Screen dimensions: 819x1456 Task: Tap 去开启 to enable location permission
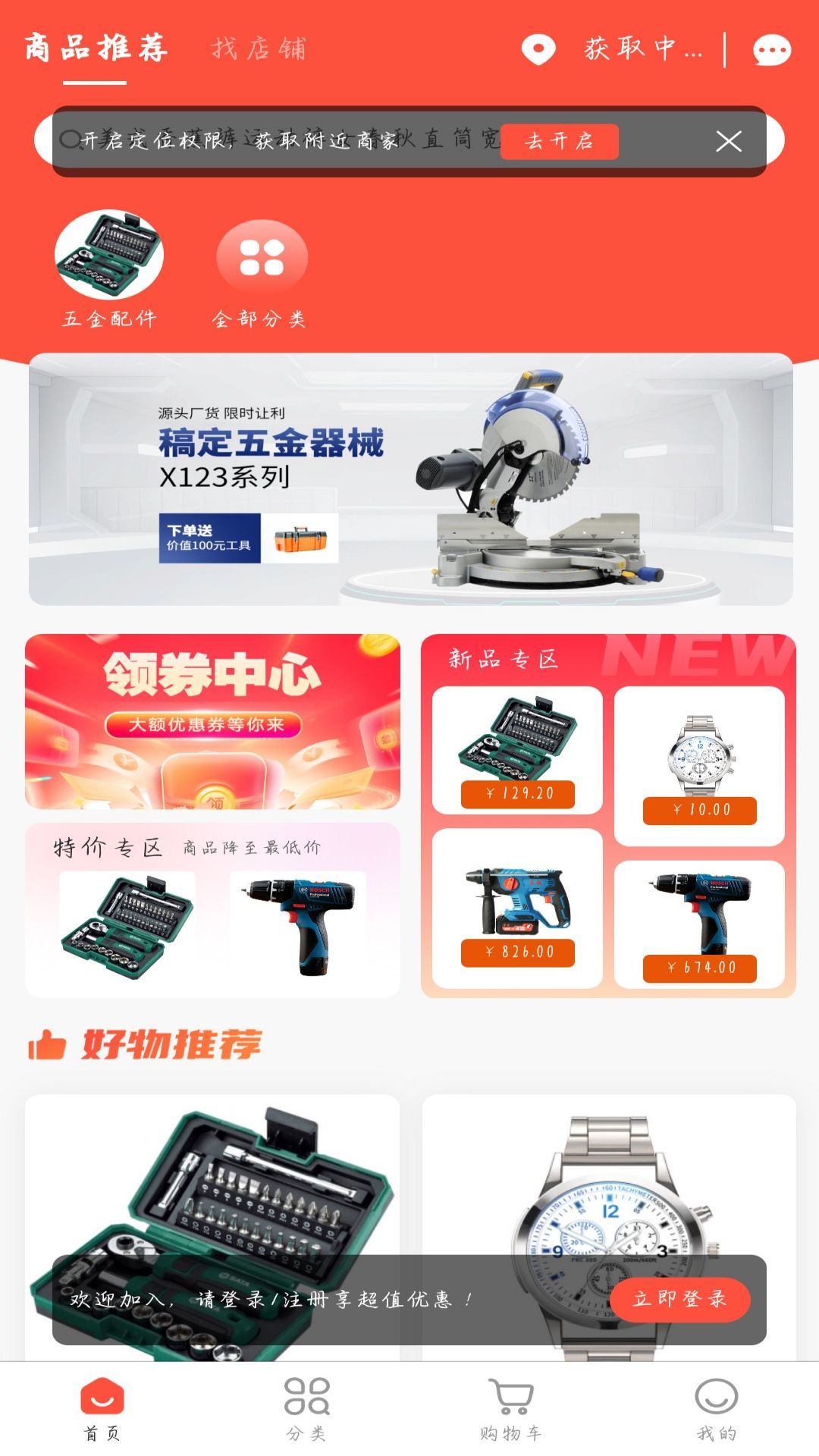point(560,141)
